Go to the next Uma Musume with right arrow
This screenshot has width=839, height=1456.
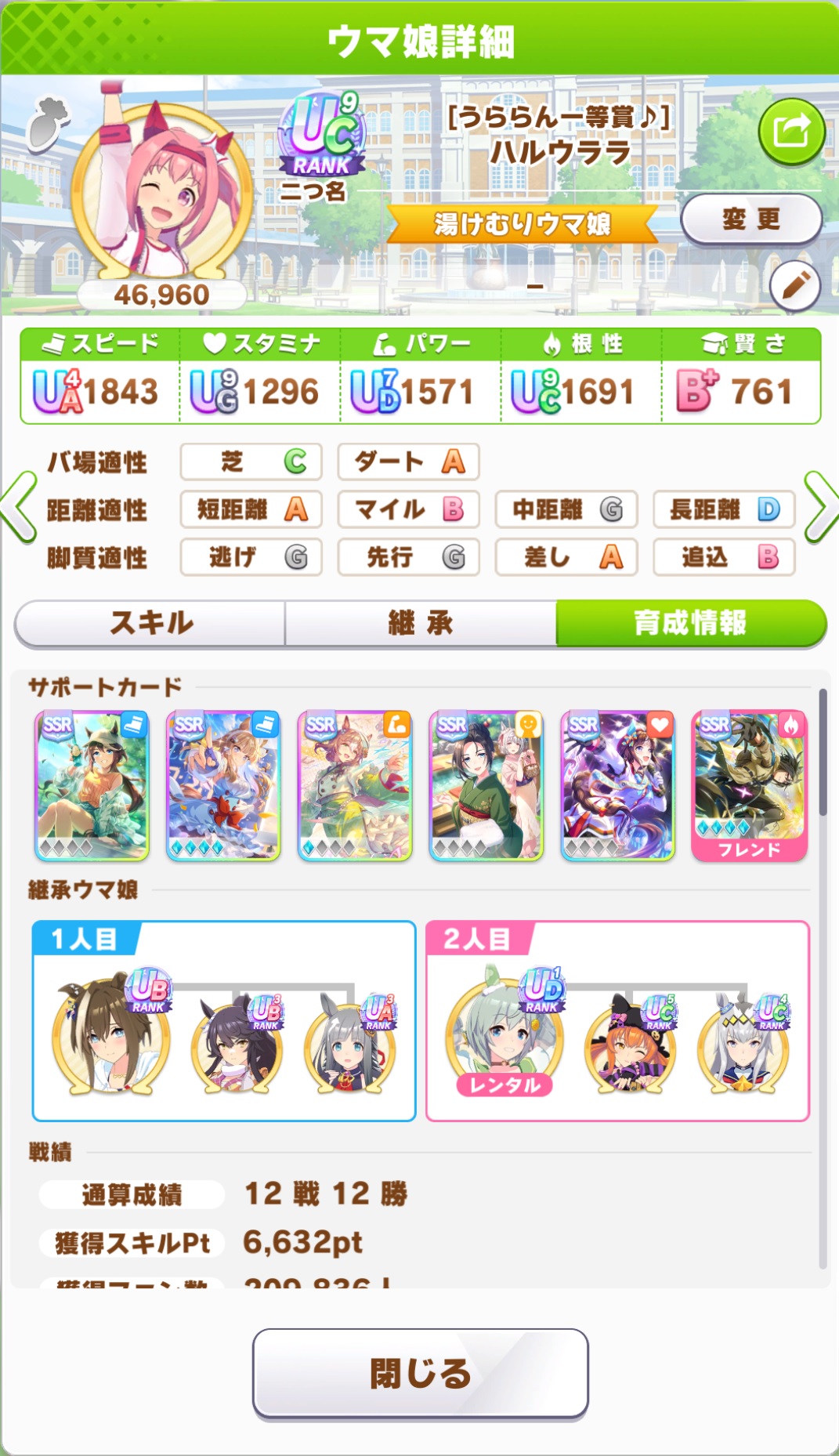(x=820, y=508)
